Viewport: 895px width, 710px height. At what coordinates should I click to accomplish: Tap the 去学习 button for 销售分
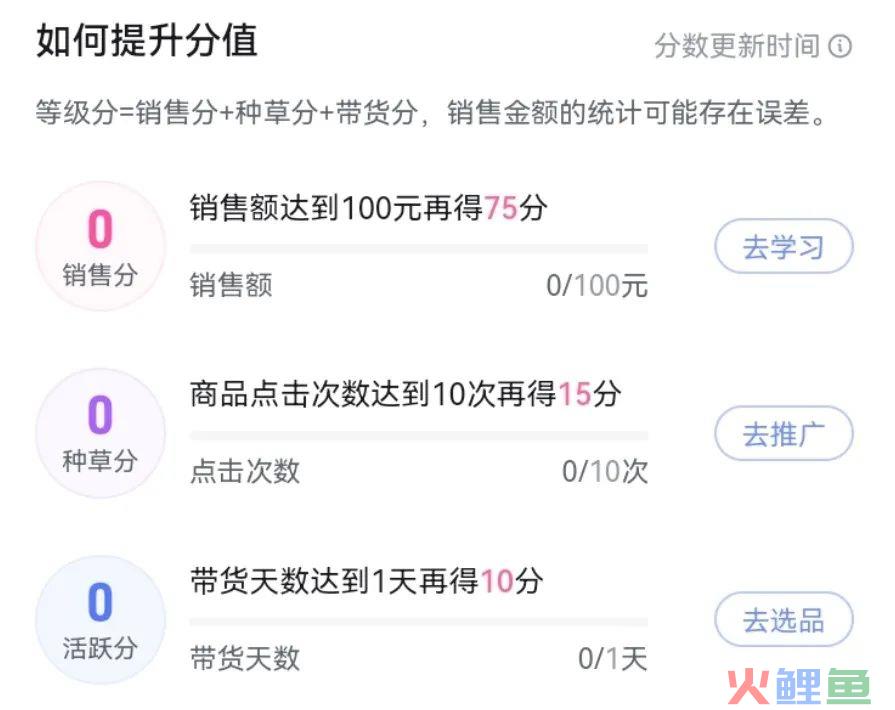[783, 247]
